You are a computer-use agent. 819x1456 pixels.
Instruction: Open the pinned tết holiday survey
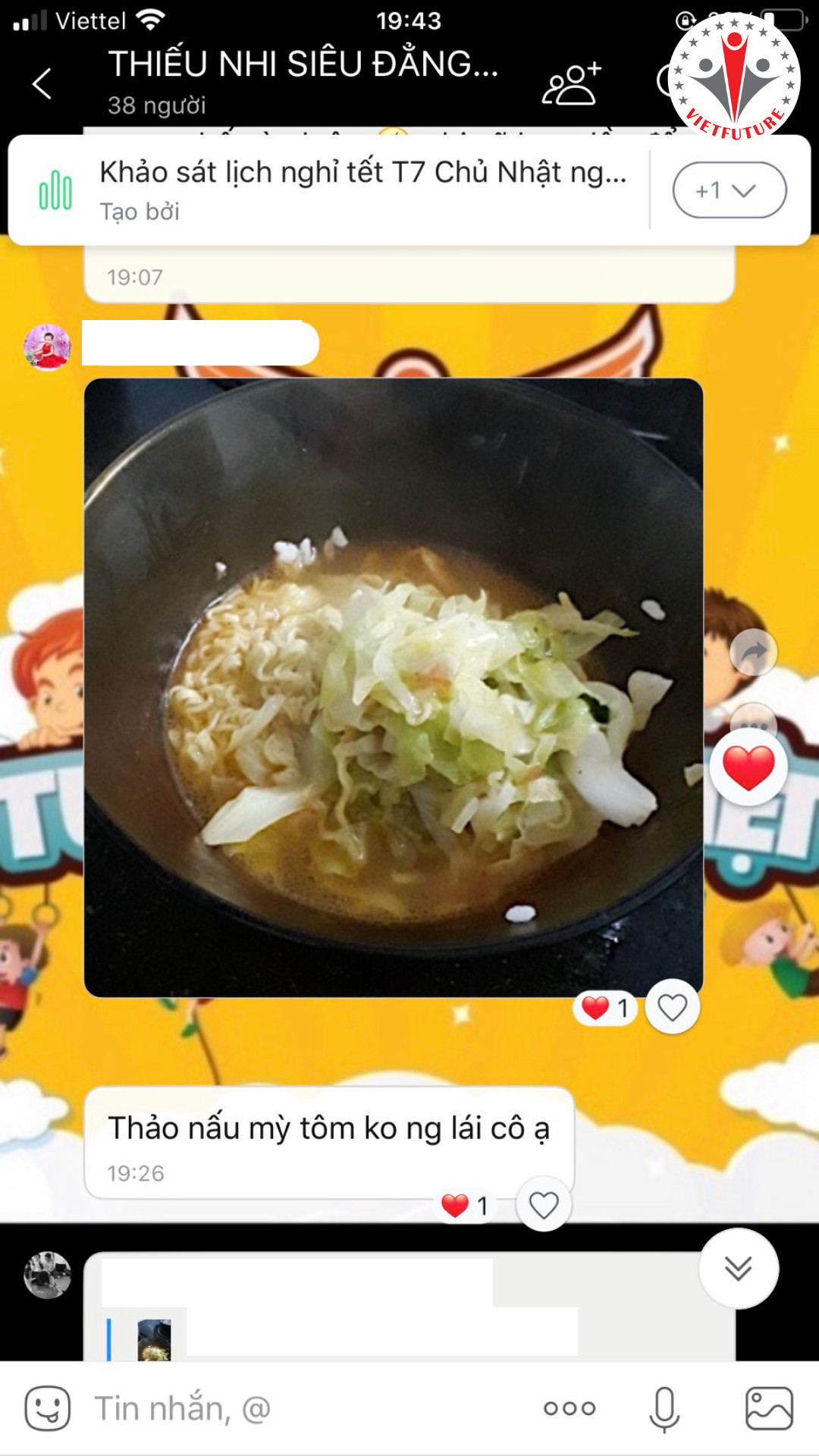click(362, 190)
